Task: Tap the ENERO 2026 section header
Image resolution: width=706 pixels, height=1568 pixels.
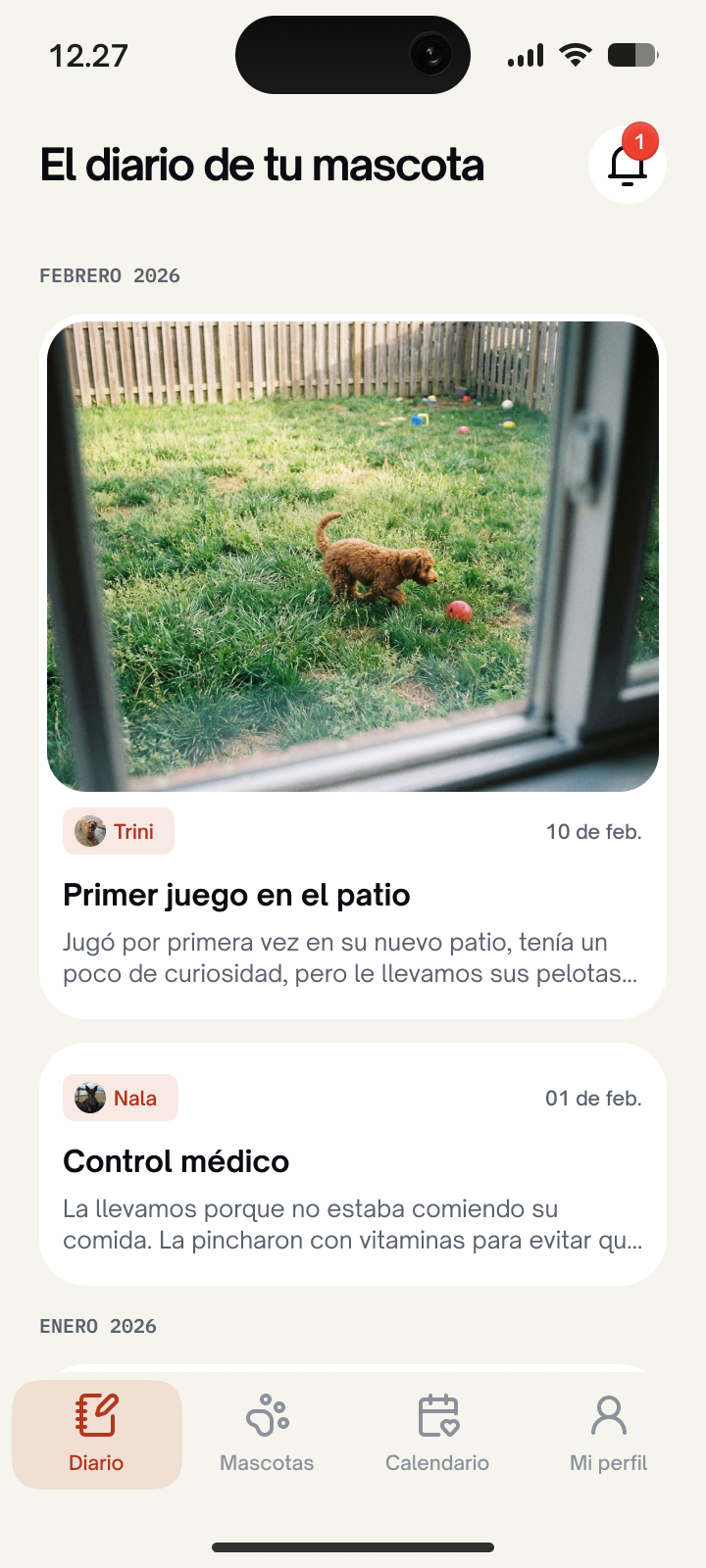Action: pyautogui.click(x=97, y=1326)
